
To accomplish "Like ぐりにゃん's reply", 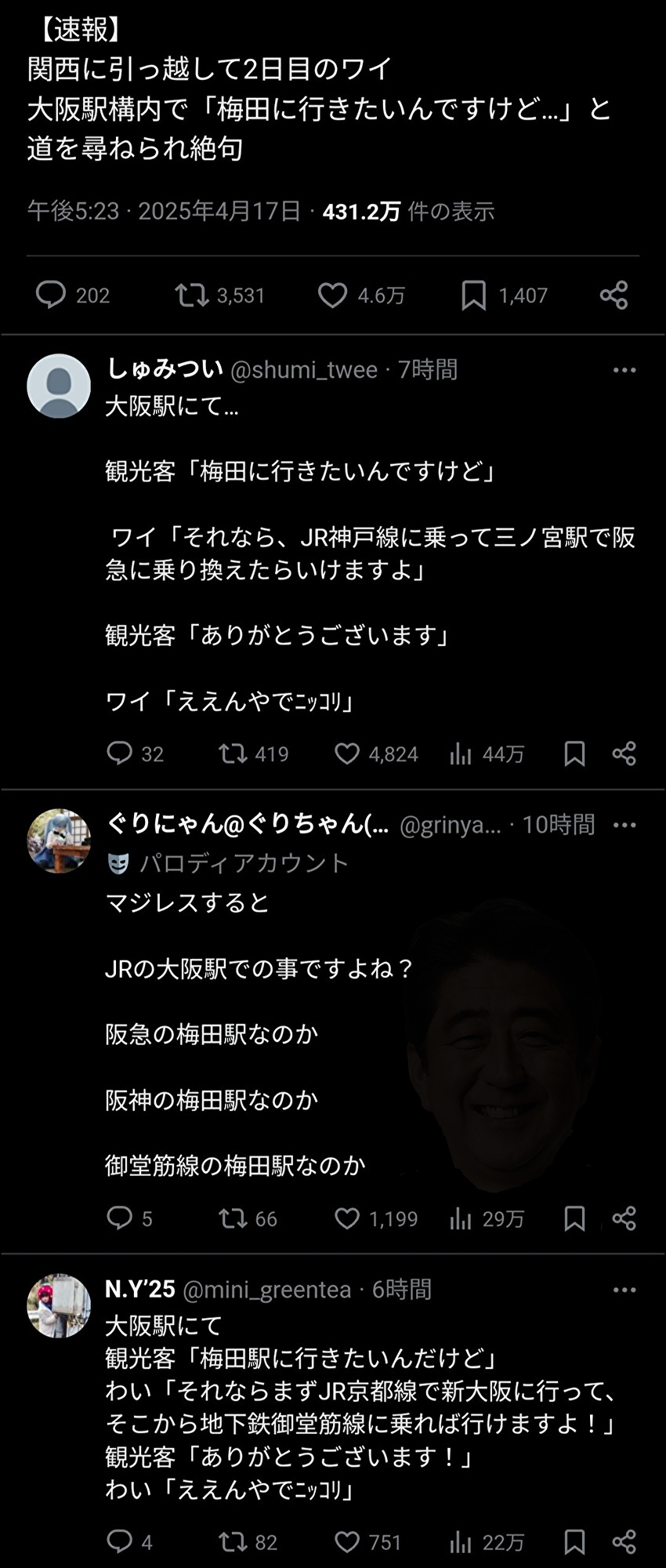I will [x=347, y=1218].
